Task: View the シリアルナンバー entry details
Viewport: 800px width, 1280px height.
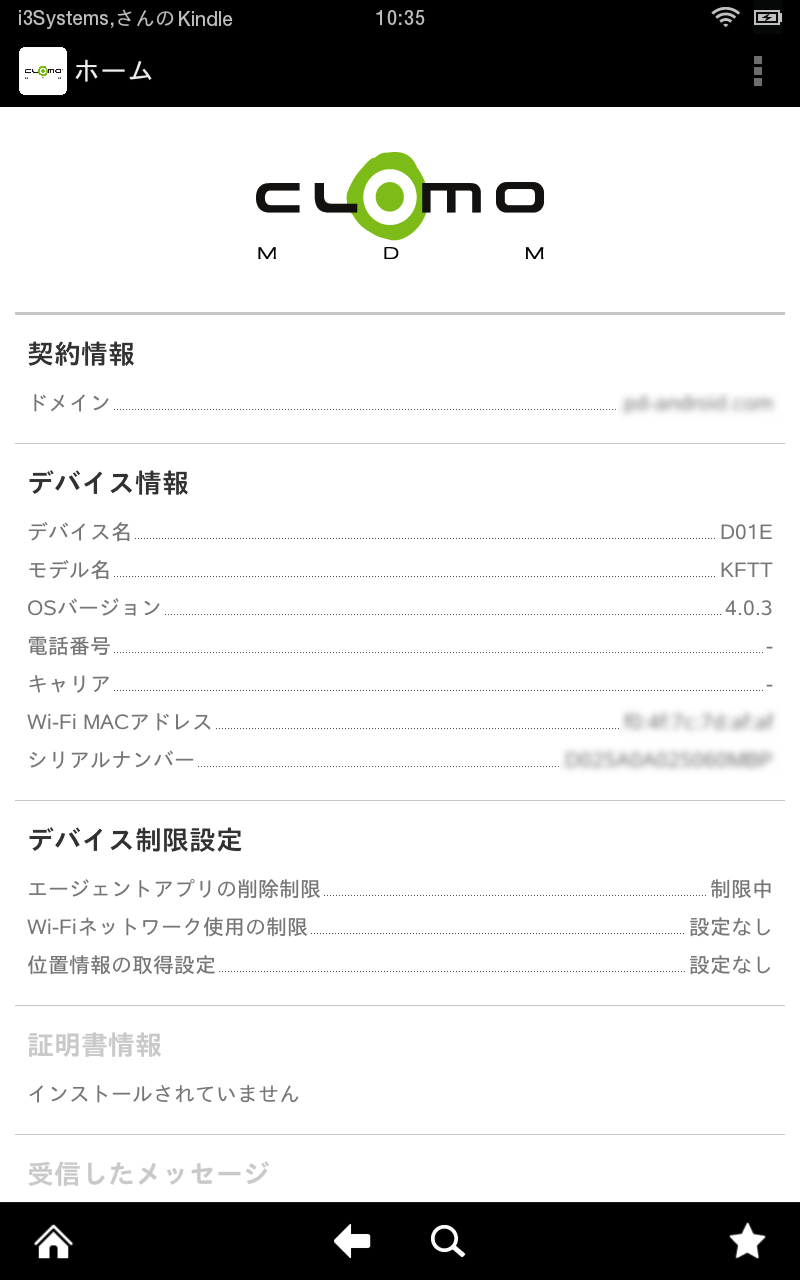Action: click(400, 760)
